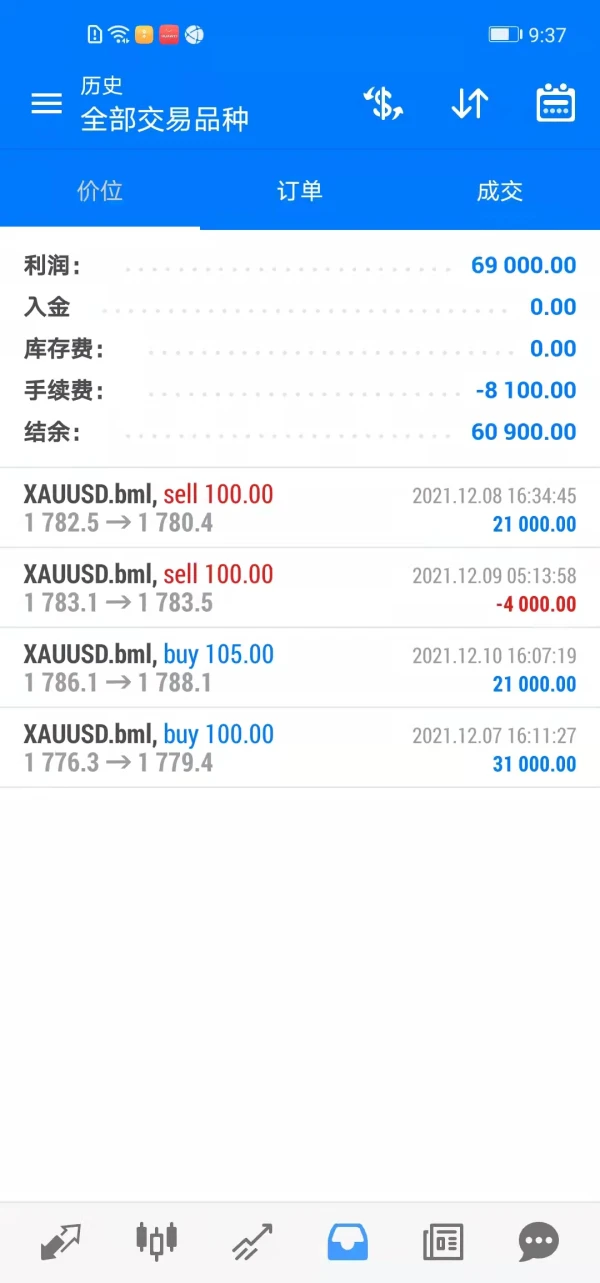Open the buy 105.00 XAUUSD.bml trade
600x1283 pixels.
pos(300,668)
